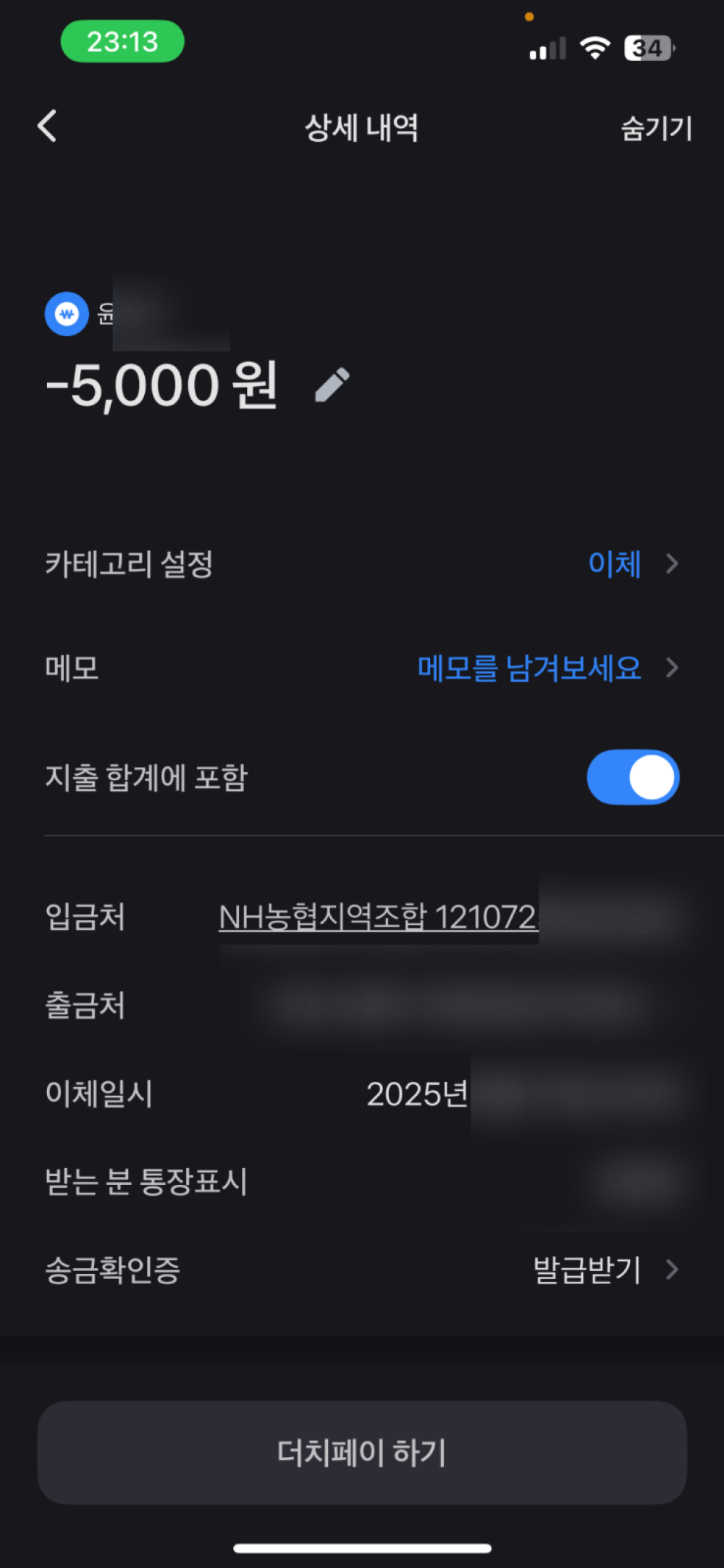Open the NH농협지역조합 account link
724x1568 pixels.
pos(378,918)
